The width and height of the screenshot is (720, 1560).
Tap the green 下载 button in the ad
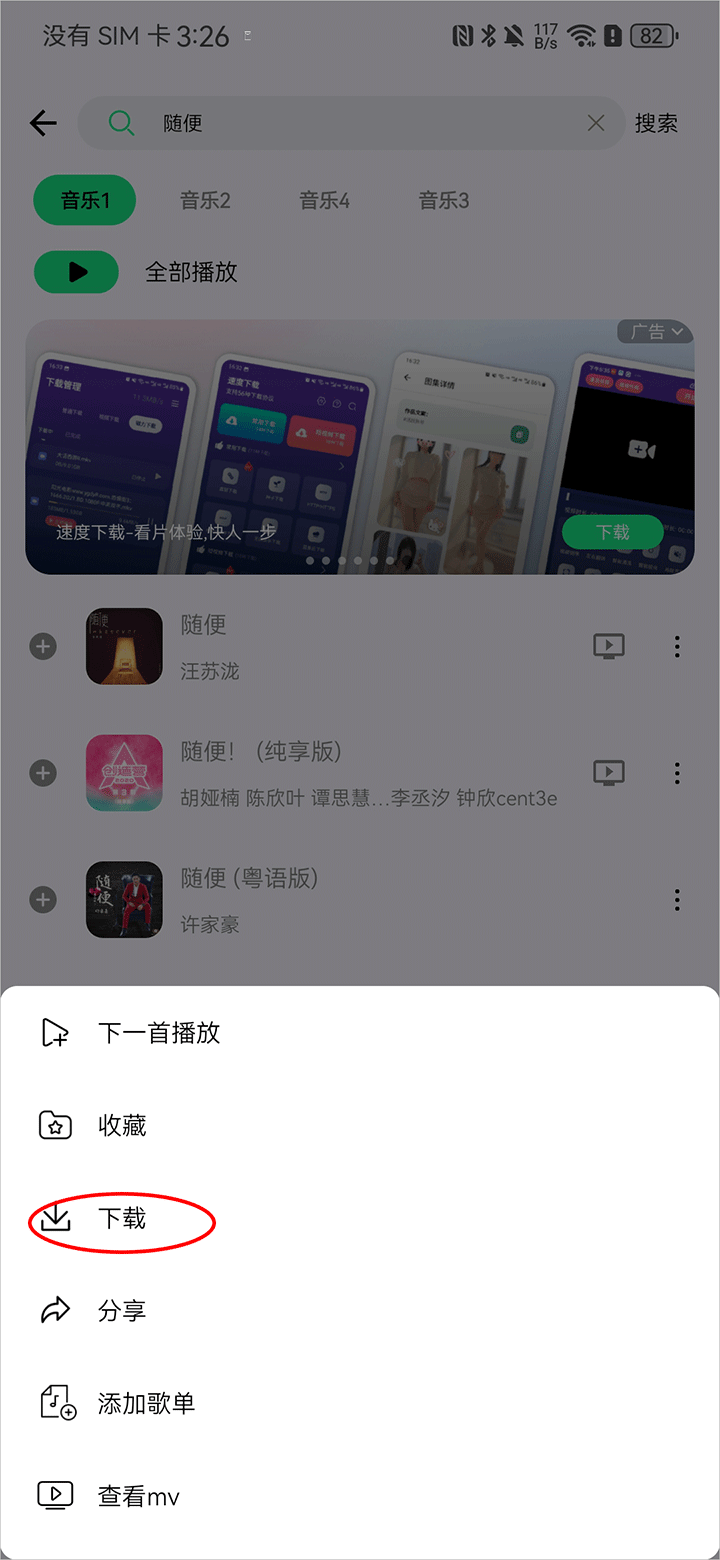click(x=612, y=532)
